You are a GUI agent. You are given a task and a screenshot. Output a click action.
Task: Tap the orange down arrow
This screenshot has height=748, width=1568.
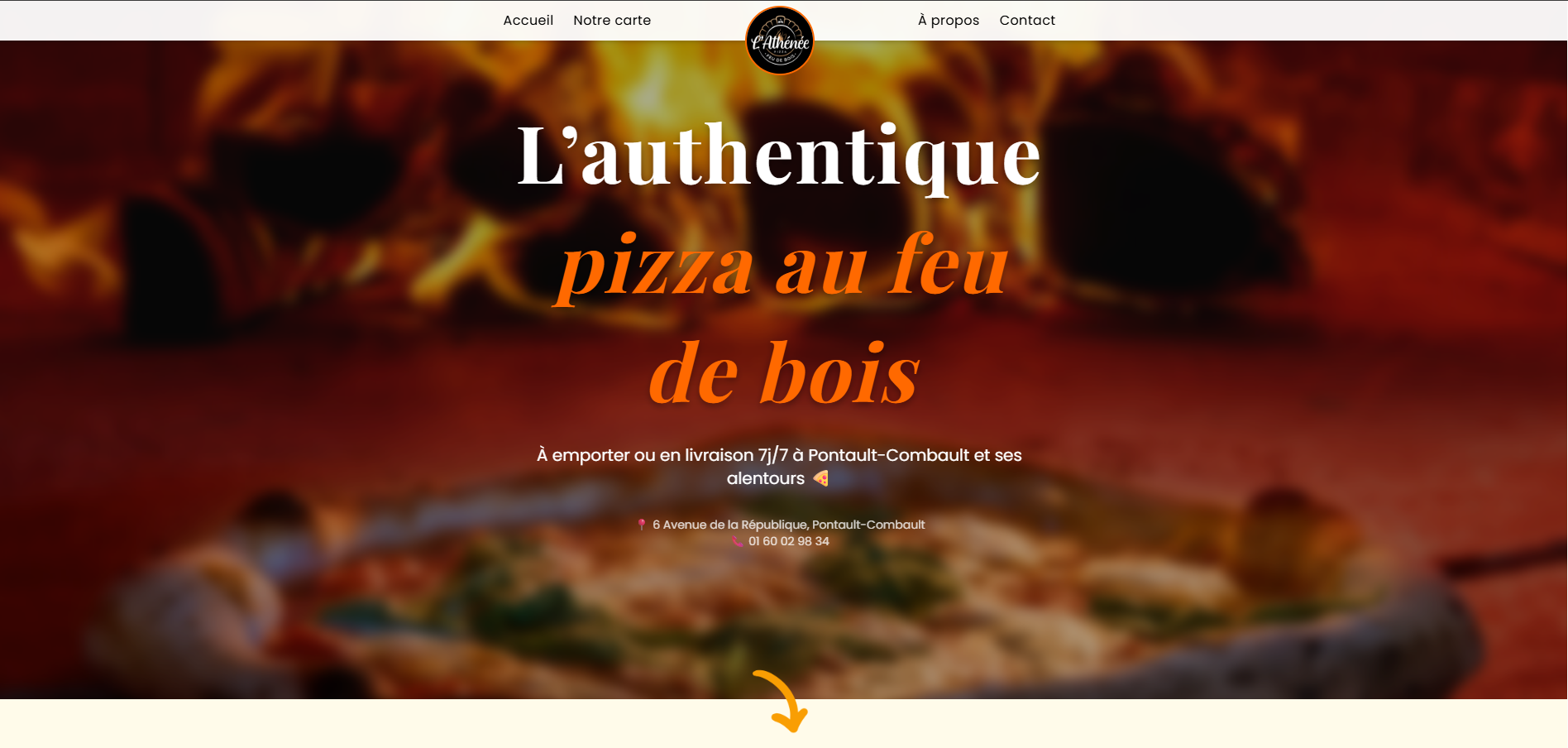tap(782, 702)
